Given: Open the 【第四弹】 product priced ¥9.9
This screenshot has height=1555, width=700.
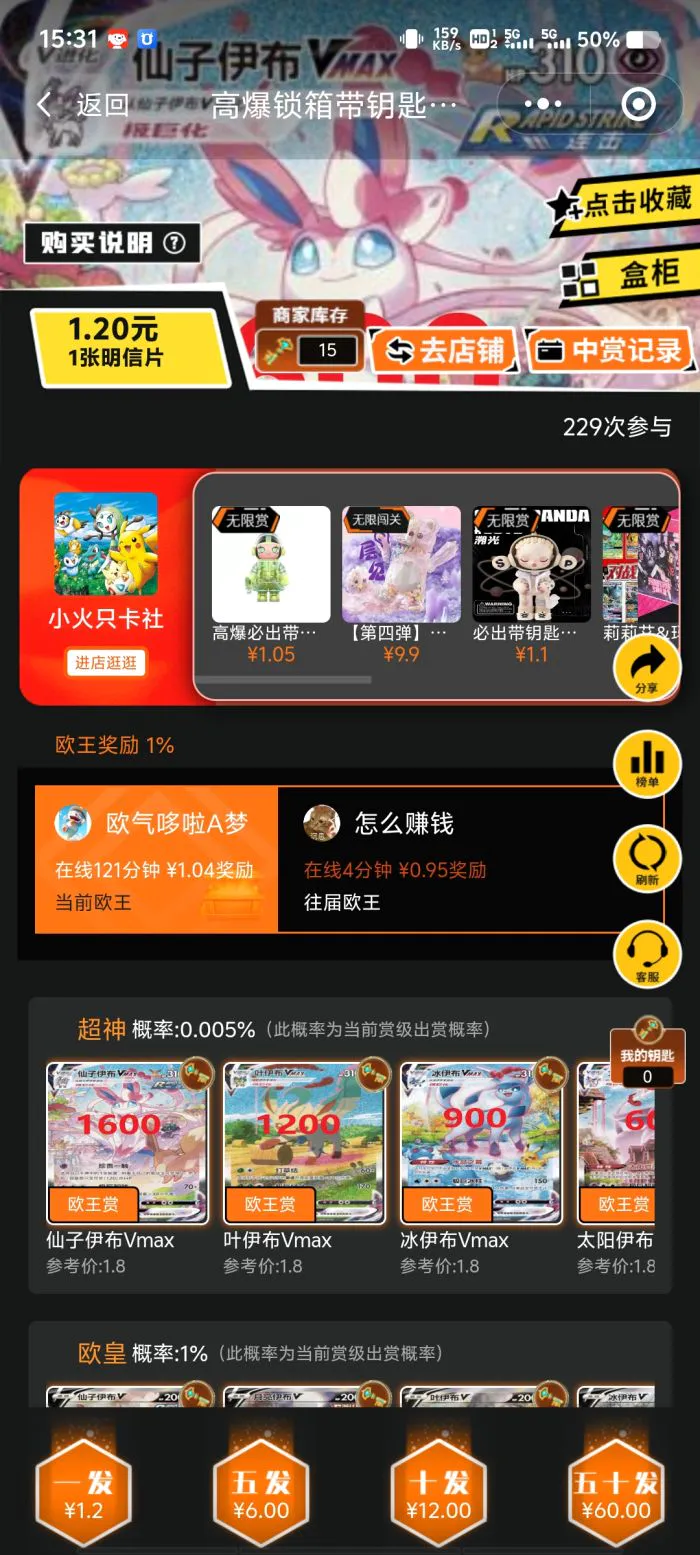Looking at the screenshot, I should (401, 580).
